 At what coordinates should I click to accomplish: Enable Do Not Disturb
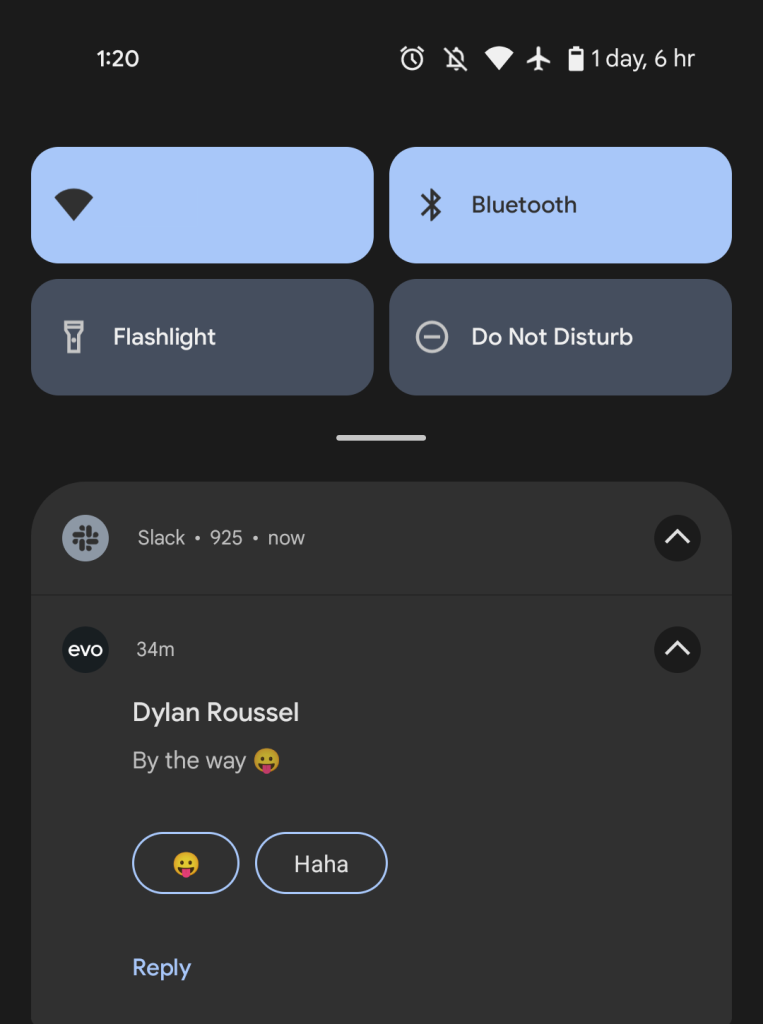(x=560, y=337)
